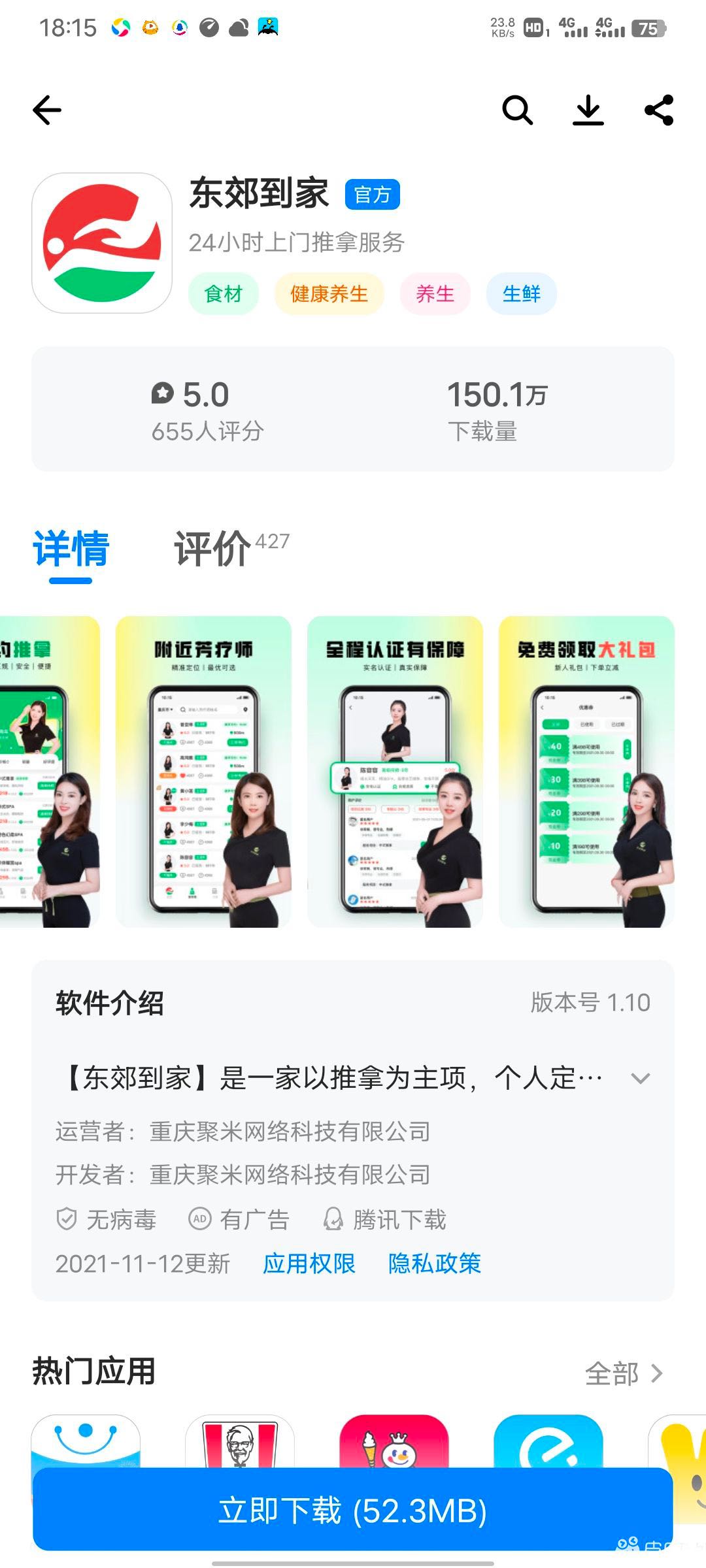The height and width of the screenshot is (1568, 706).
Task: Open the downloads manager icon
Action: coord(588,110)
